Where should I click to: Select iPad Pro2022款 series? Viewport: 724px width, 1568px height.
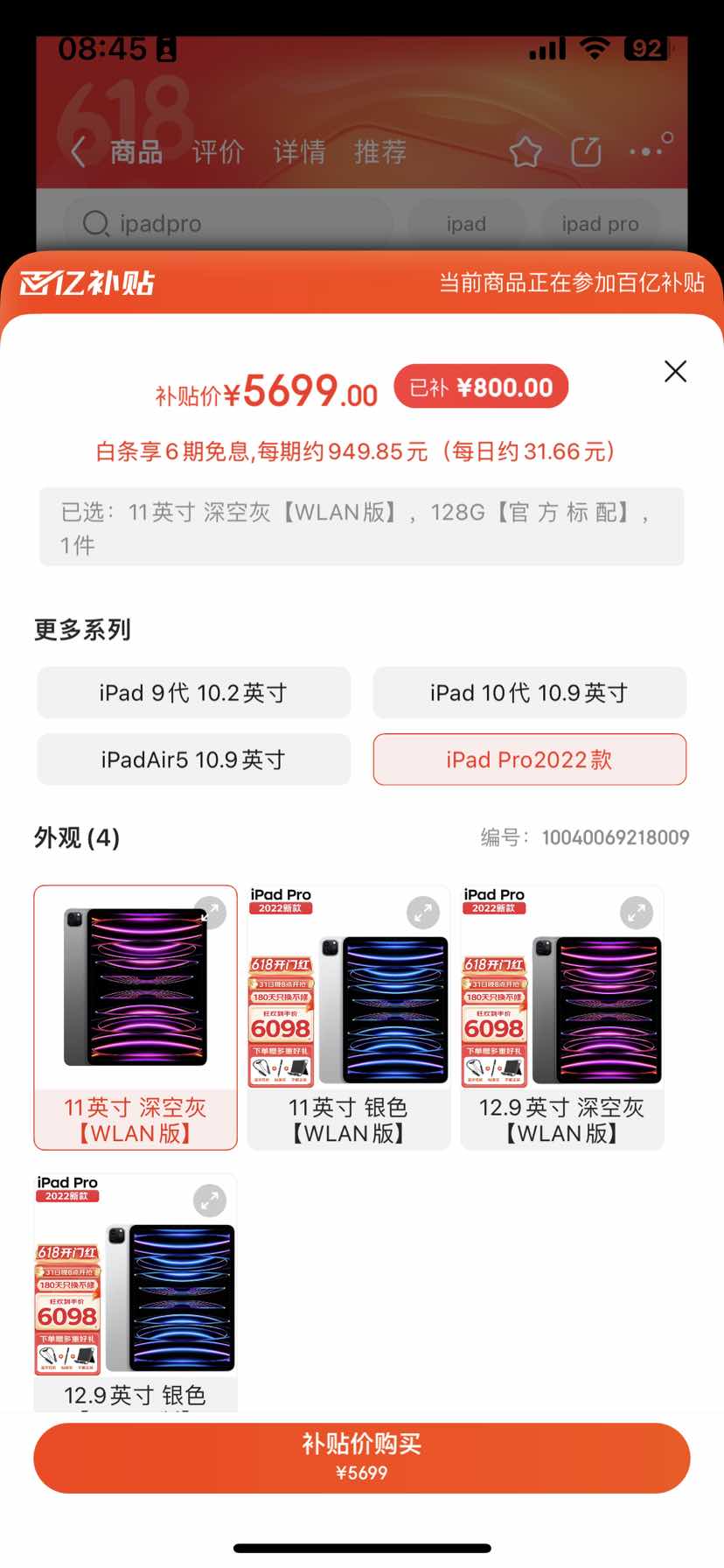[x=529, y=759]
